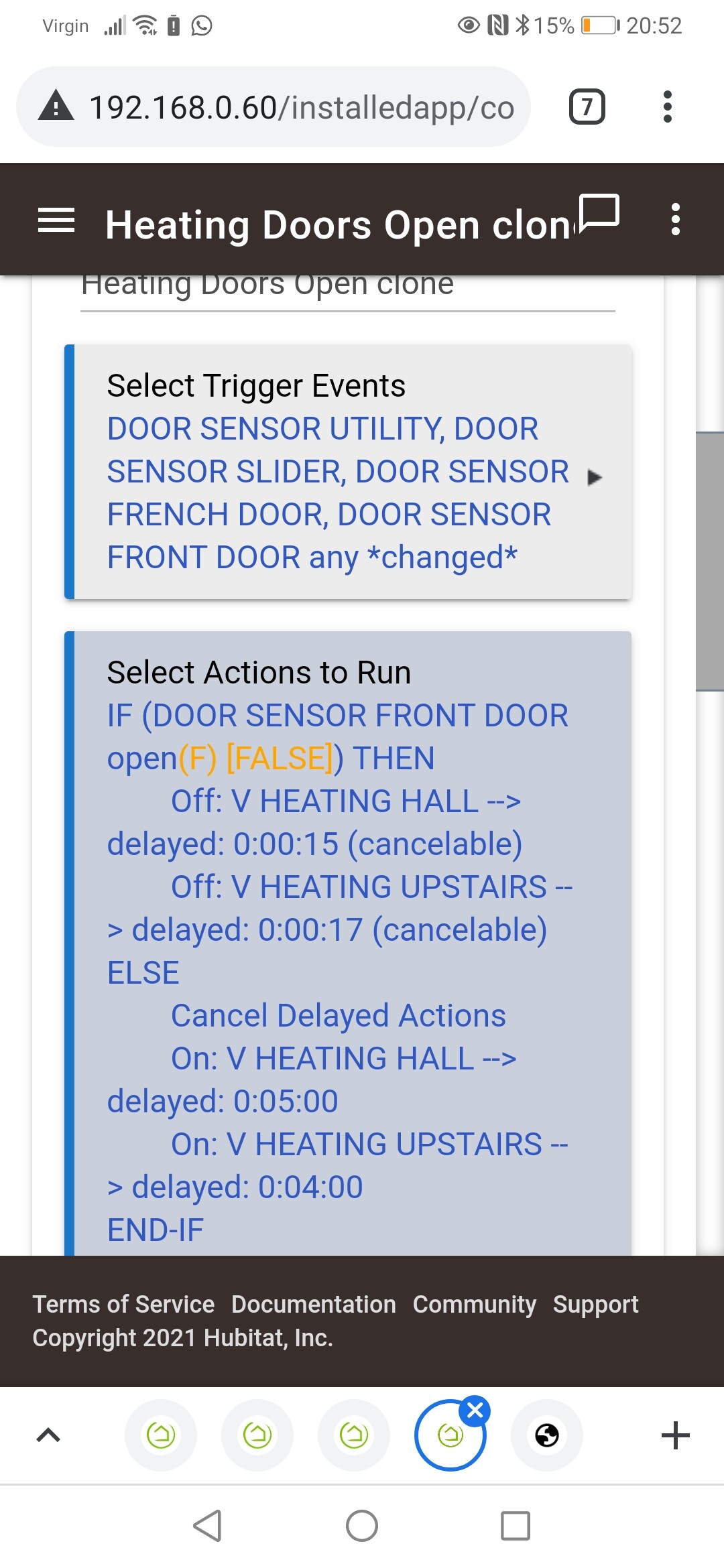The height and width of the screenshot is (1568, 724).
Task: Open browser tab switcher showing 7 tabs
Action: (x=587, y=107)
